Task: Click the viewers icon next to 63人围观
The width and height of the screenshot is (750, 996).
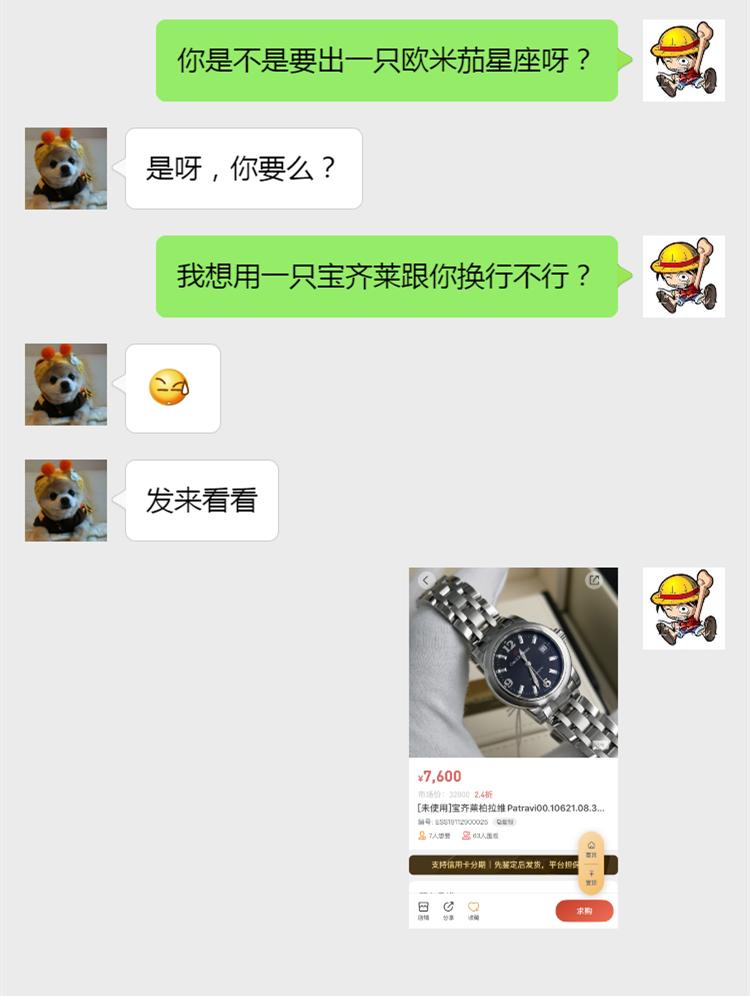Action: [466, 835]
